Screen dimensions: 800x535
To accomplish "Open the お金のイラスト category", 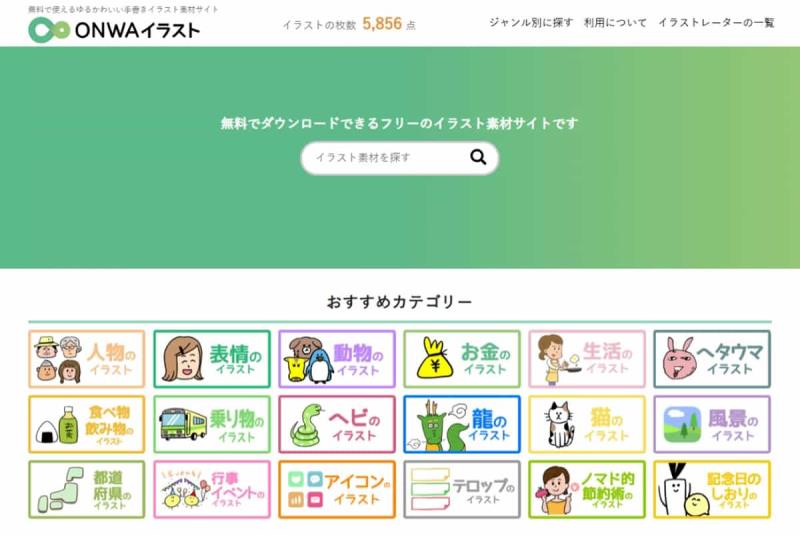I will pyautogui.click(x=462, y=359).
